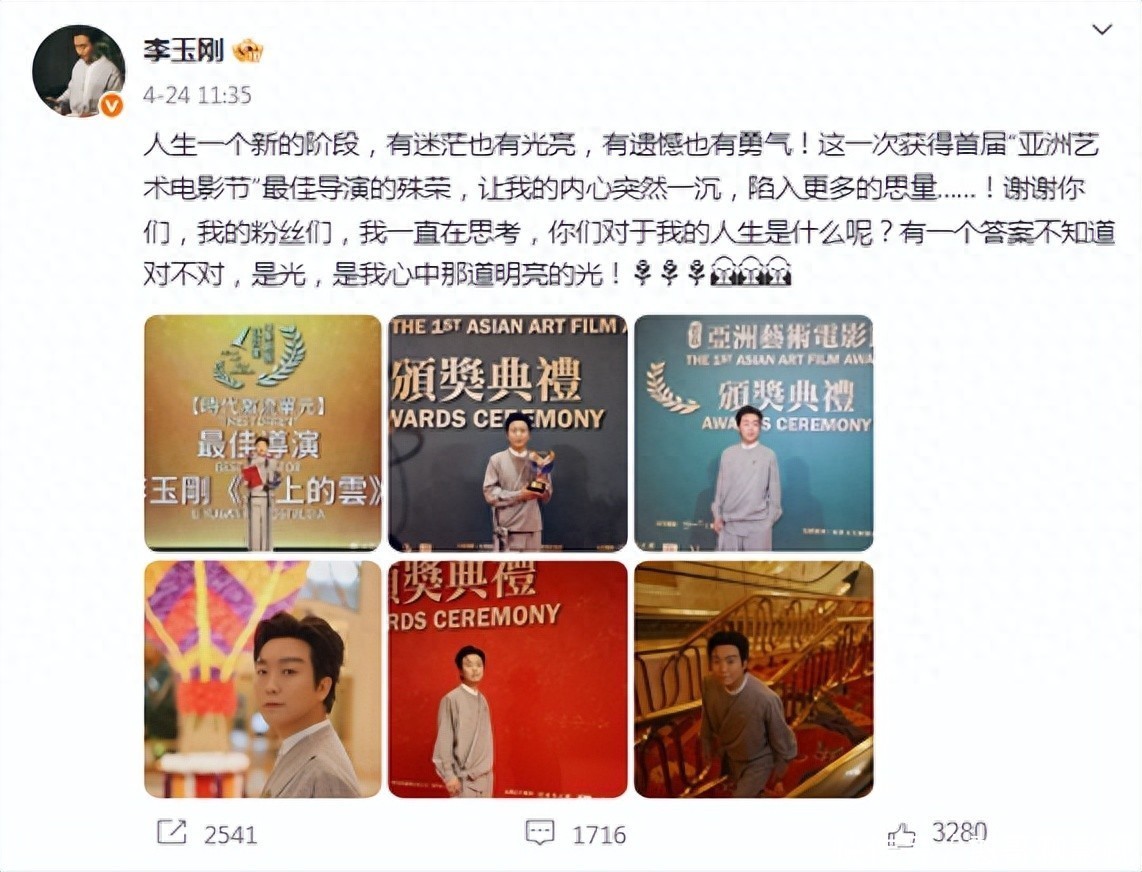Screen dimensions: 1142x872
Task: View the red backdrop ceremony photo
Action: (x=508, y=679)
